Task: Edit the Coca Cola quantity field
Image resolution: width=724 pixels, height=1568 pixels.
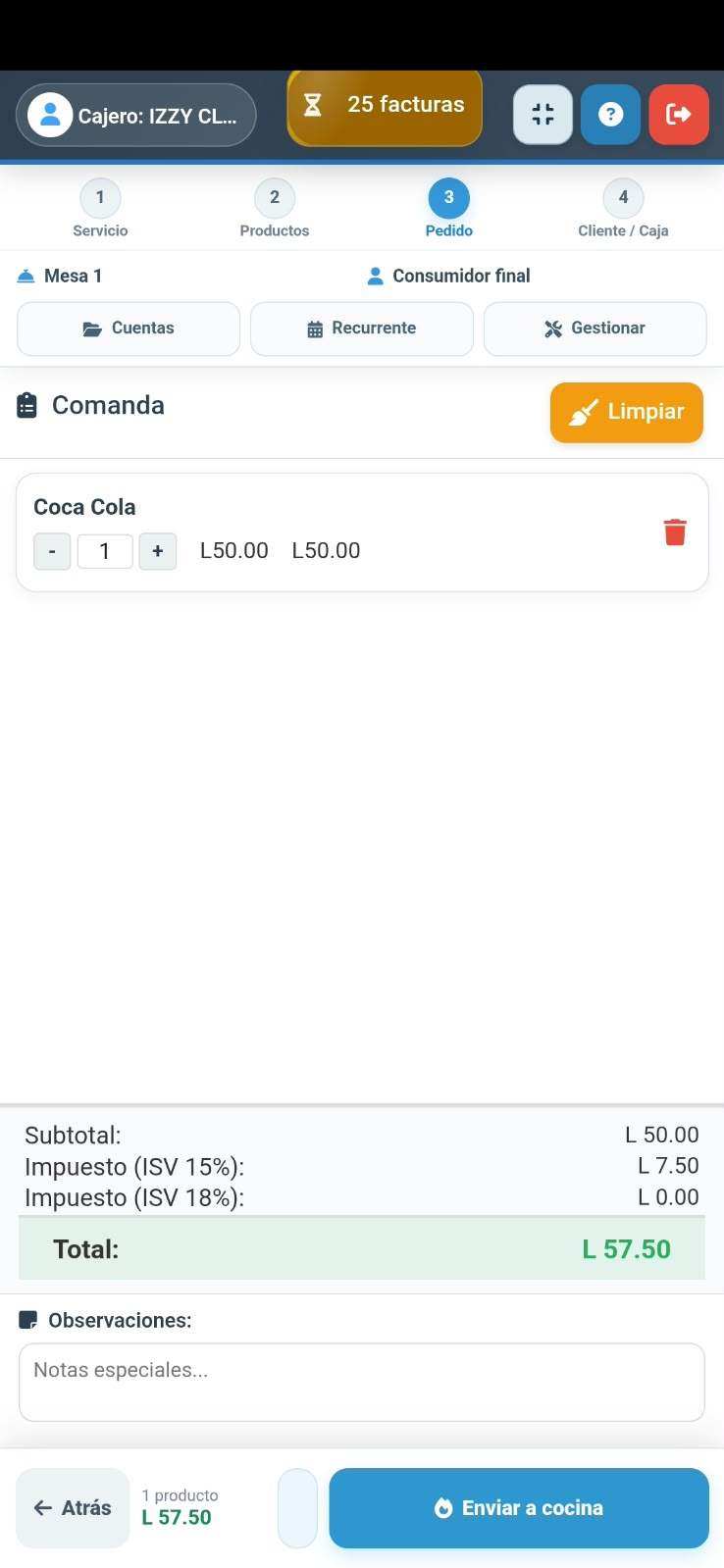Action: coord(105,551)
